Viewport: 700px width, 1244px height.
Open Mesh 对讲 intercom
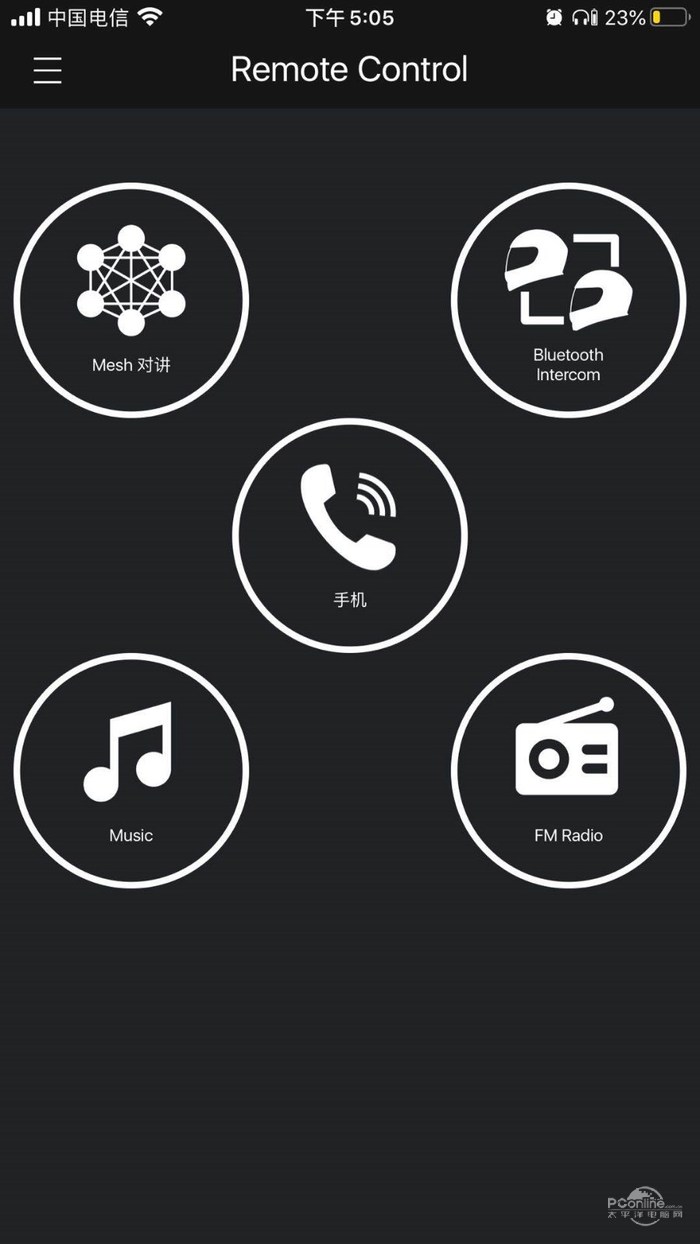(x=131, y=300)
